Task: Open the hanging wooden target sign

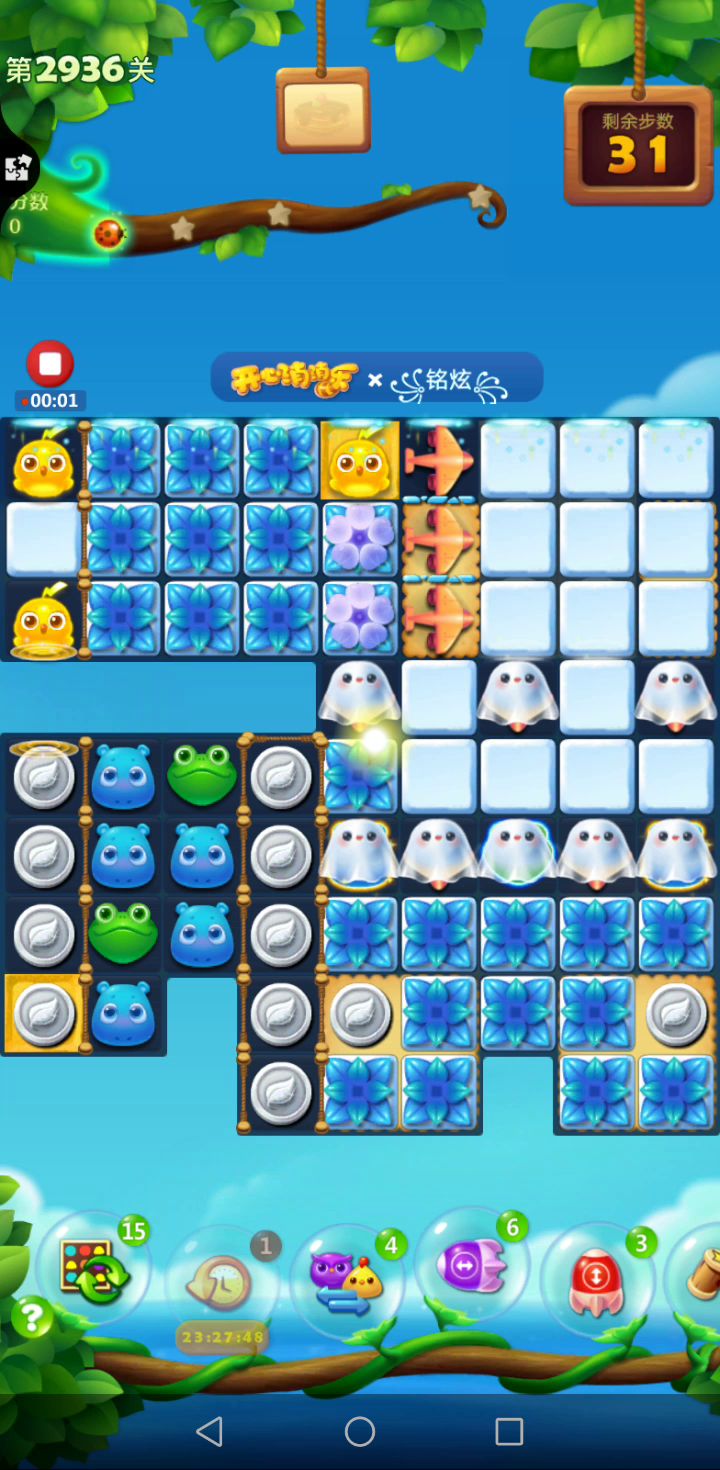Action: pyautogui.click(x=323, y=110)
